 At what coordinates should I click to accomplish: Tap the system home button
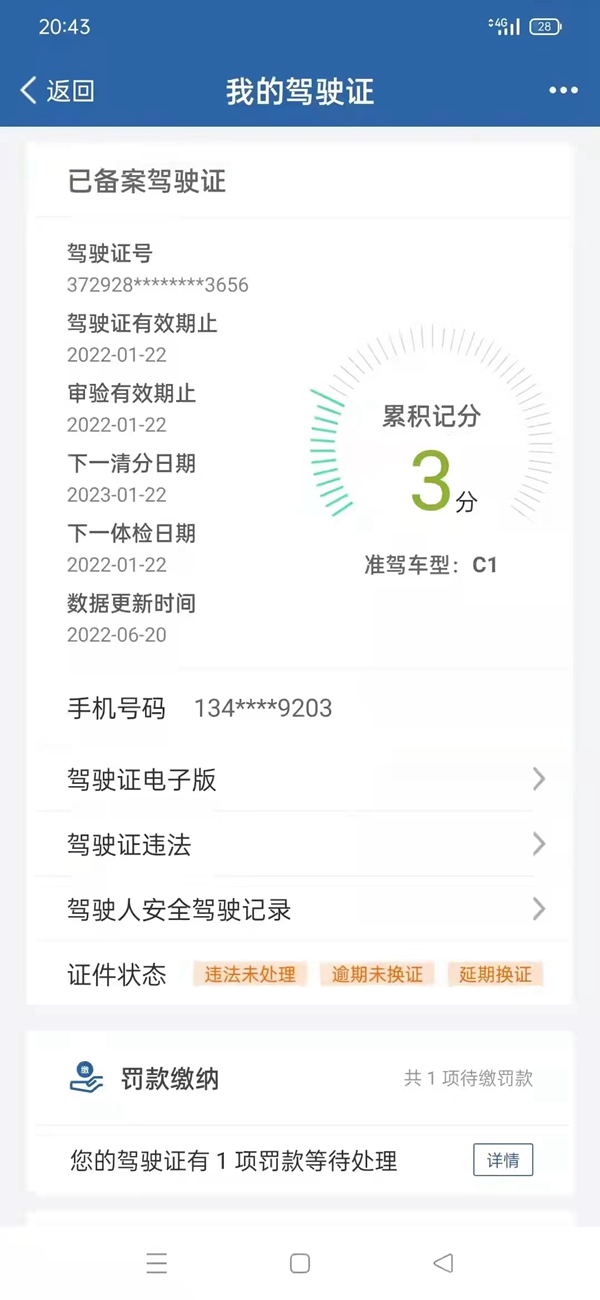coord(300,1263)
